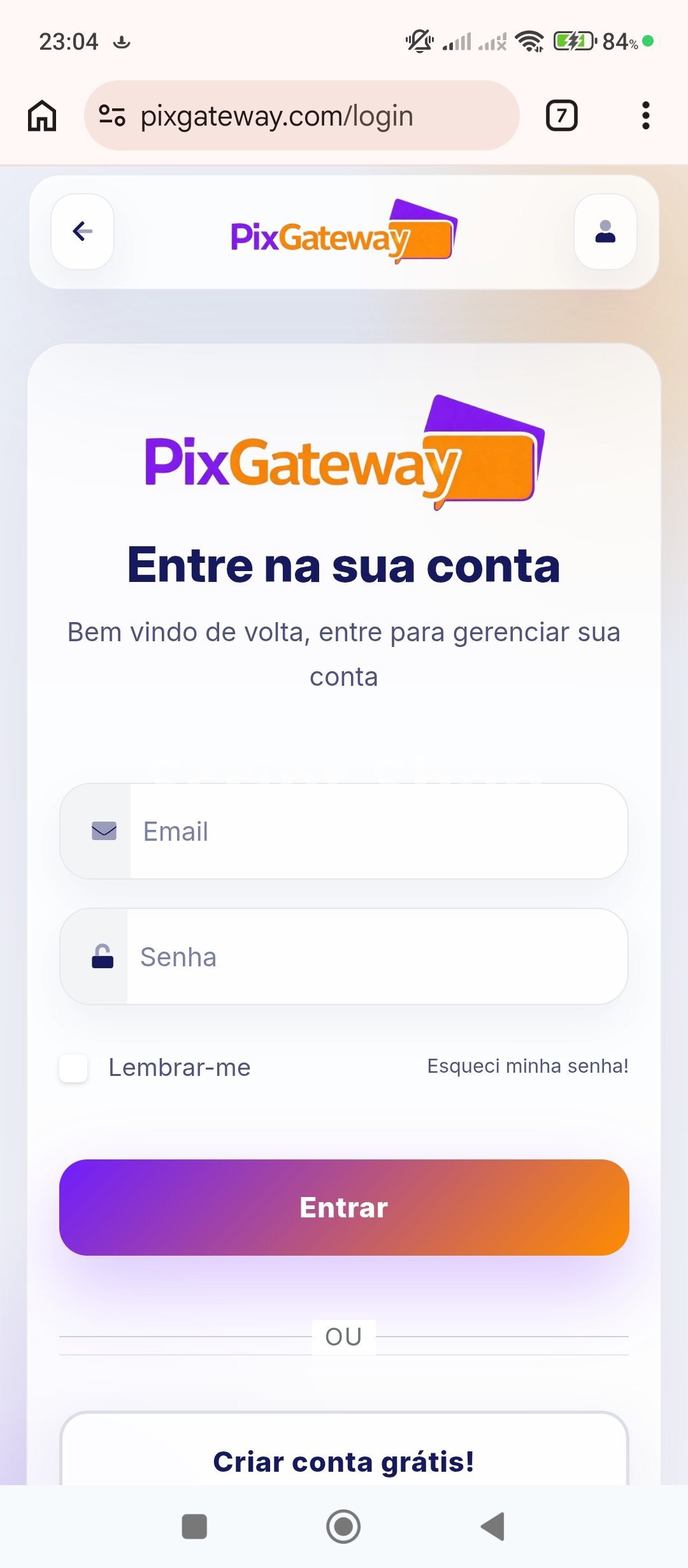Select Criar conta grátis button
This screenshot has height=1568, width=688.
[344, 1460]
